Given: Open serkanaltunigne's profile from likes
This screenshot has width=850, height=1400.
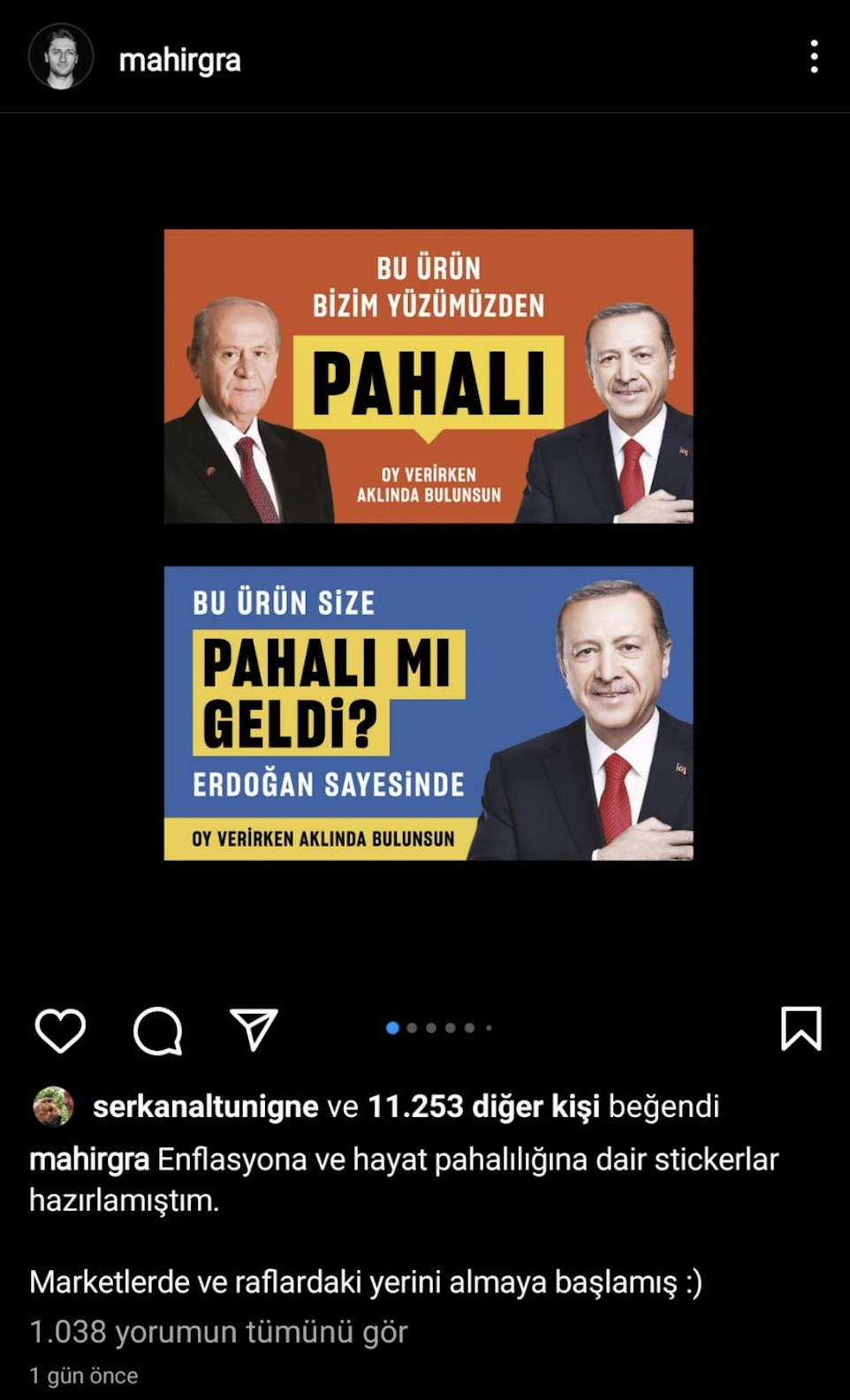Looking at the screenshot, I should point(205,1106).
